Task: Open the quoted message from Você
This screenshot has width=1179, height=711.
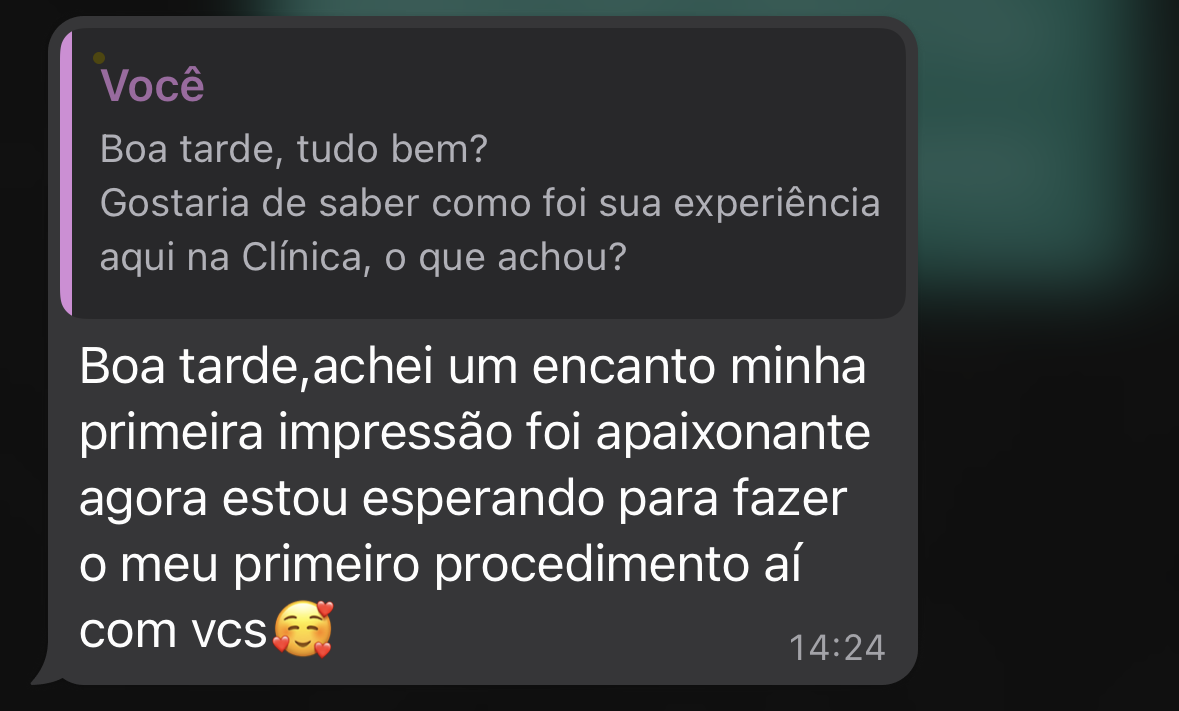Action: point(483,175)
